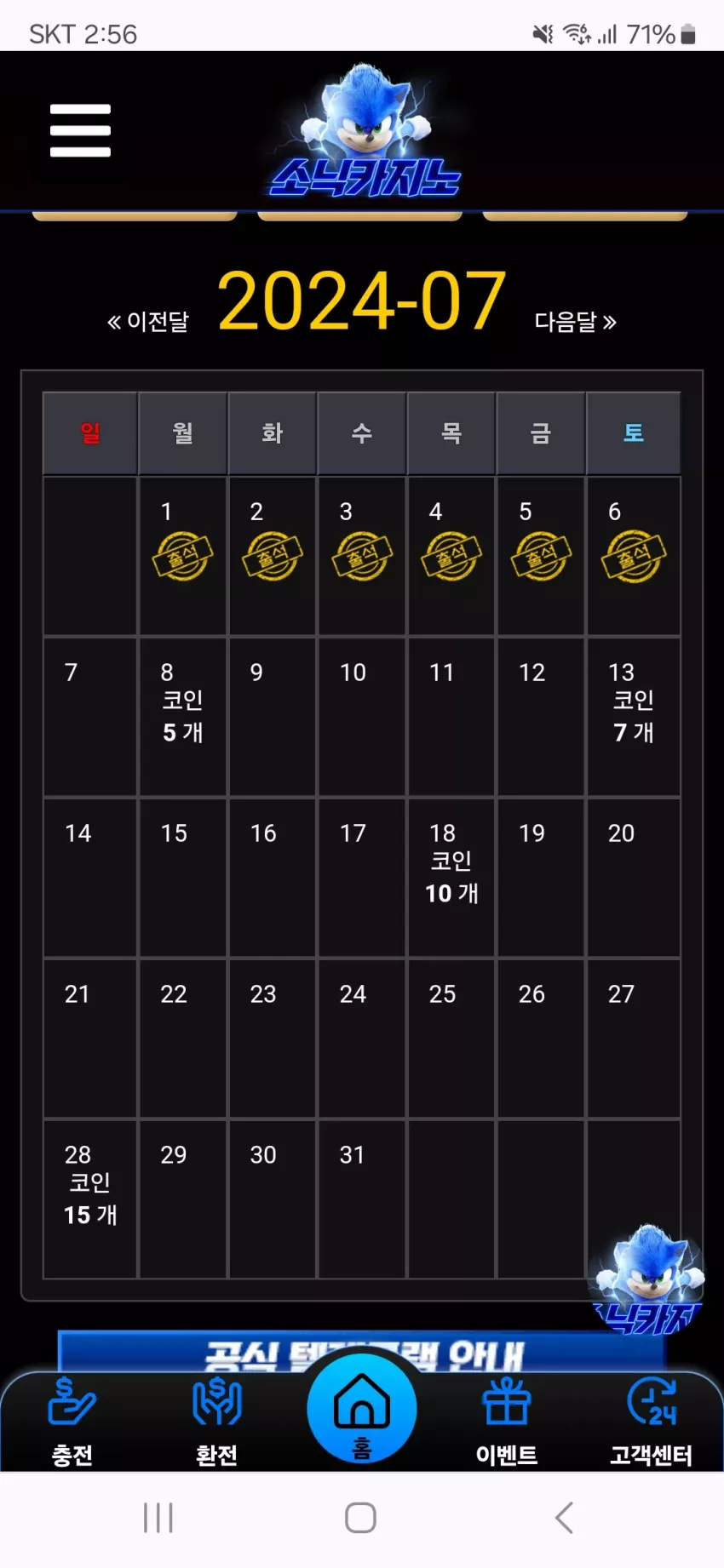Tap the Android back button
This screenshot has width=724, height=1568.
564,1518
